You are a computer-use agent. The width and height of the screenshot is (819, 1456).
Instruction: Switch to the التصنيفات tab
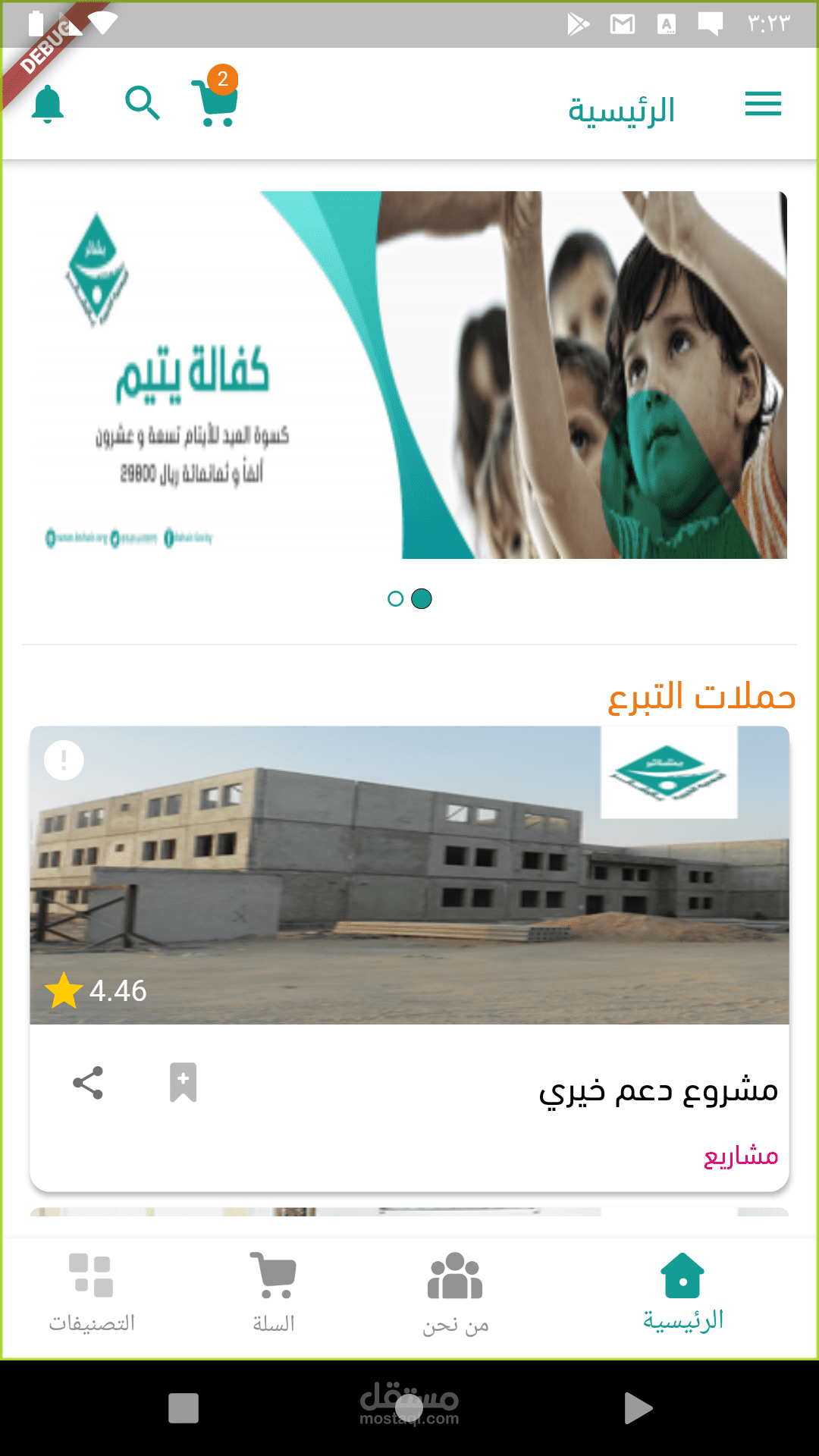click(x=92, y=1294)
